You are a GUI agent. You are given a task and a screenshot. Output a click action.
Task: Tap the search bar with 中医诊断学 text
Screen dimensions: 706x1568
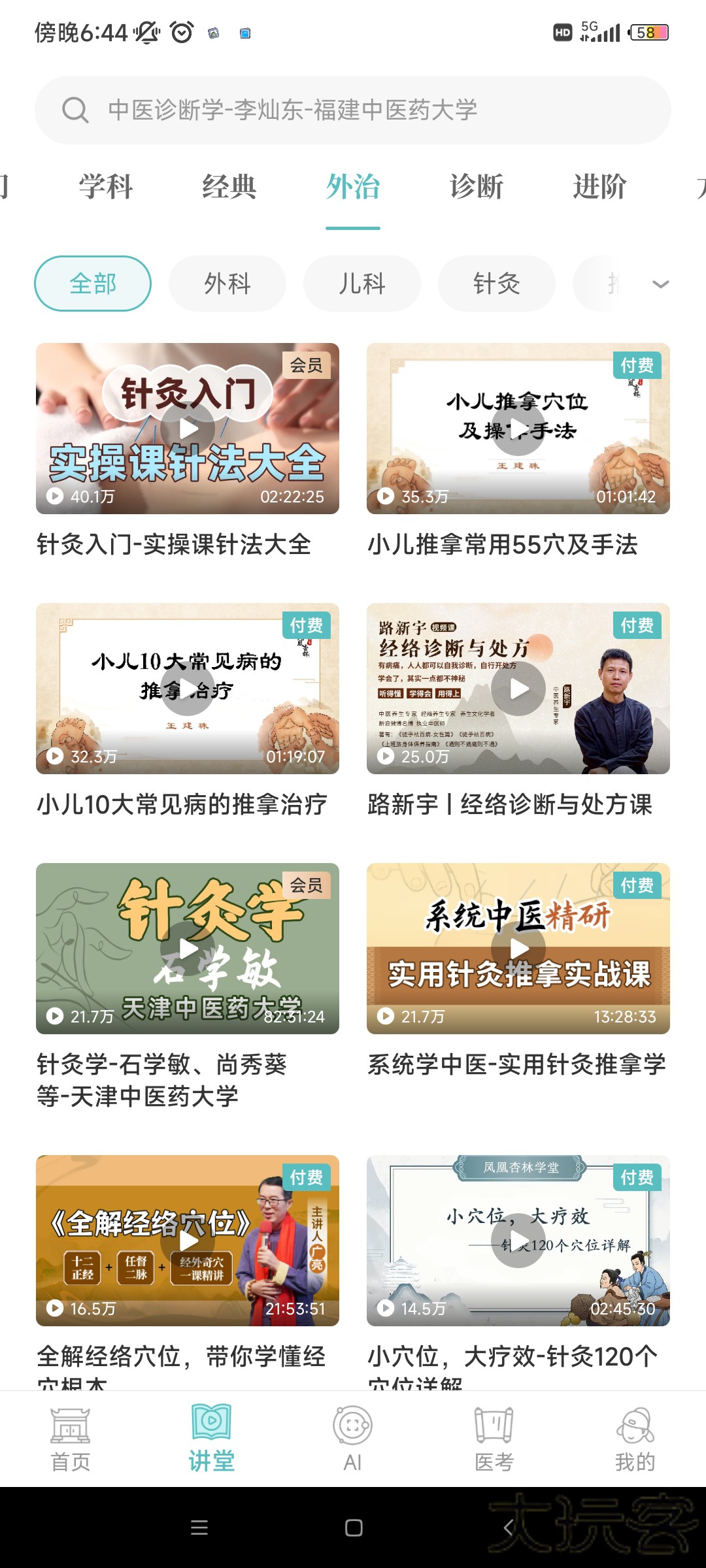click(x=353, y=110)
